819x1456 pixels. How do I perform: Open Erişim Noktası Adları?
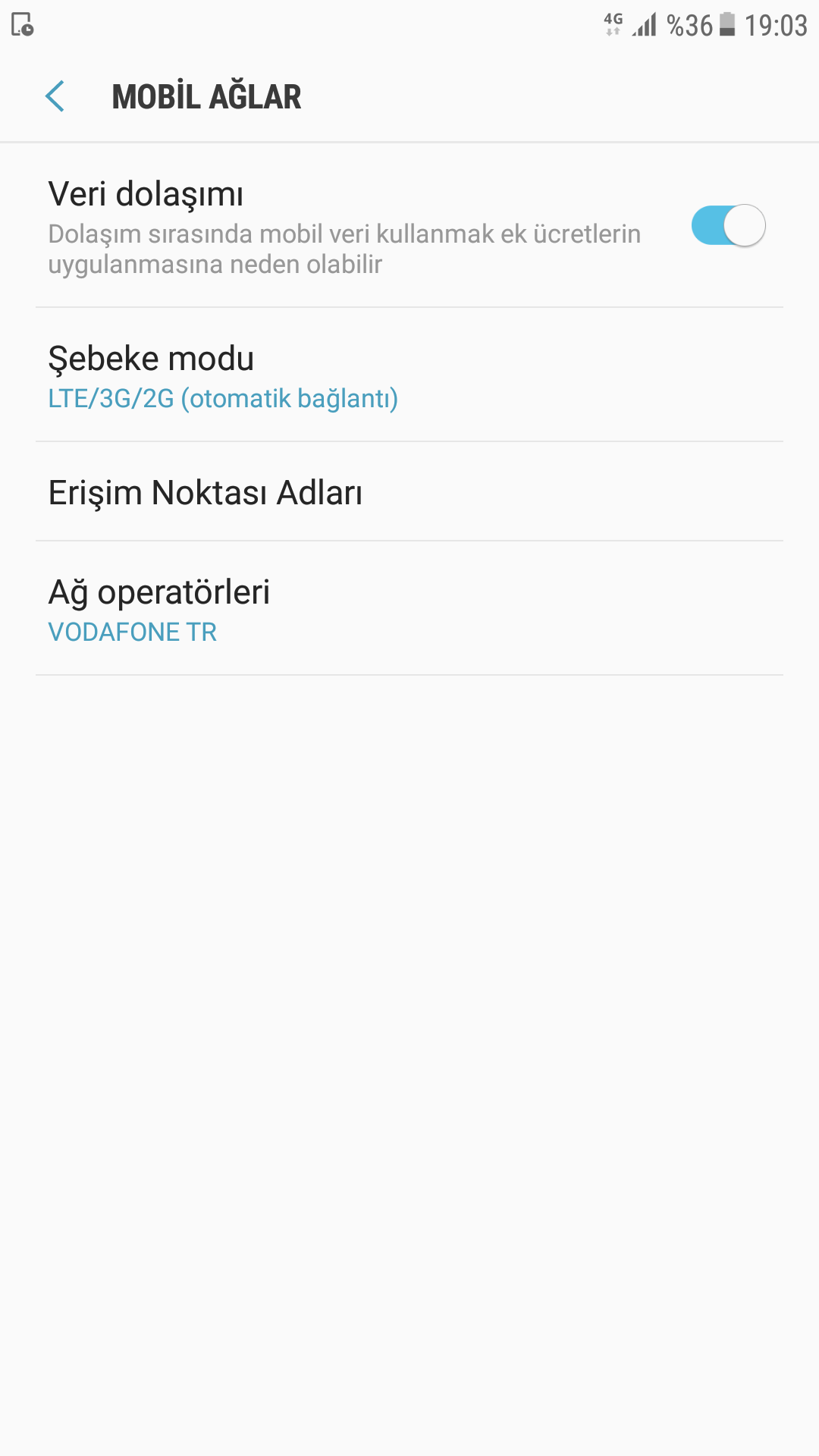click(409, 492)
